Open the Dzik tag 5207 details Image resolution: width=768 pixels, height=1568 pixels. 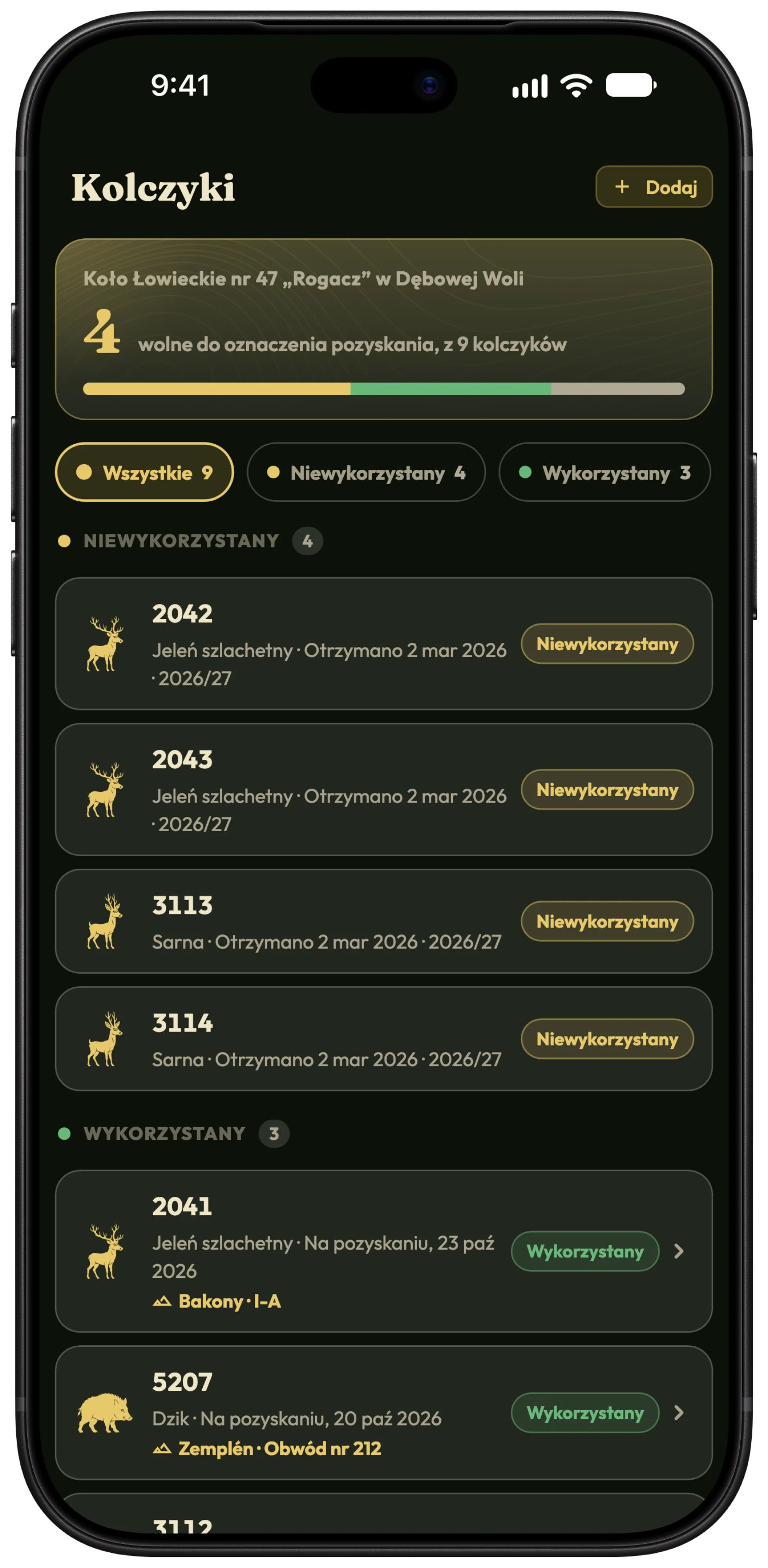(x=384, y=1413)
